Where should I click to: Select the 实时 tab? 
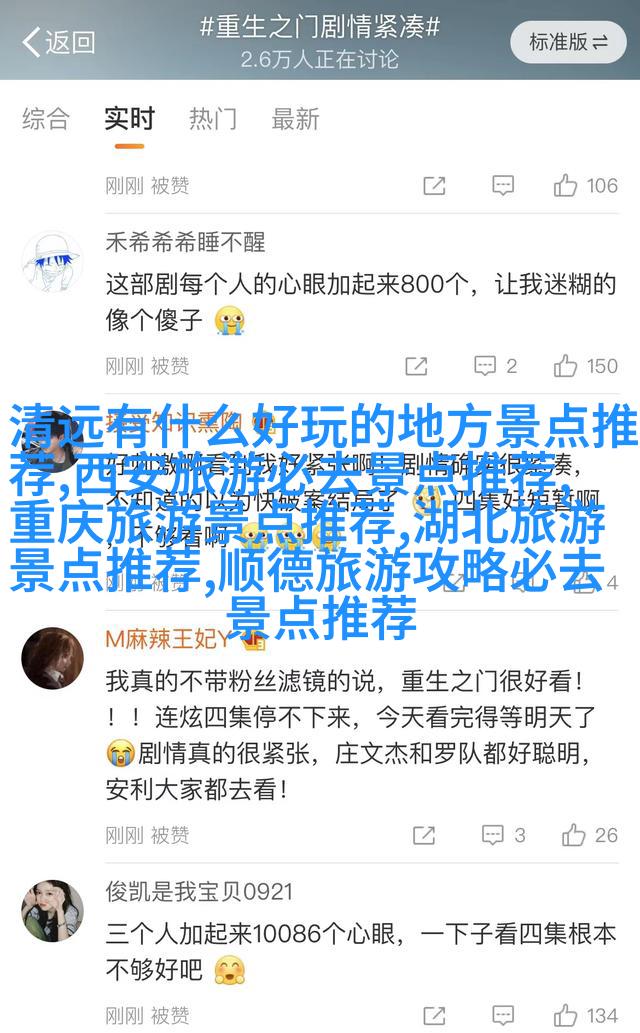pyautogui.click(x=129, y=119)
